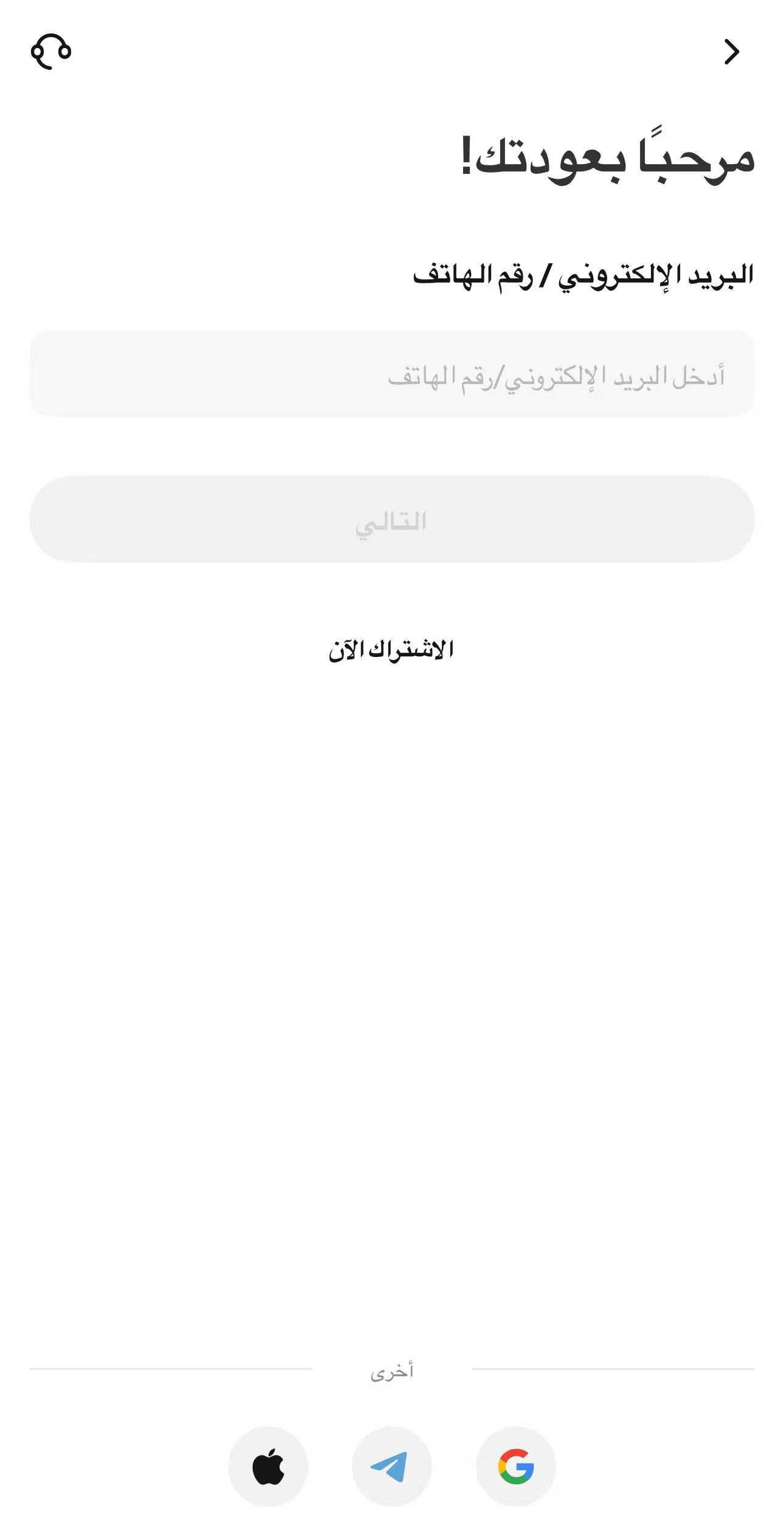Screen dimensions: 784x1531
Task: Sign in with Telegram
Action: pyautogui.click(x=391, y=1466)
